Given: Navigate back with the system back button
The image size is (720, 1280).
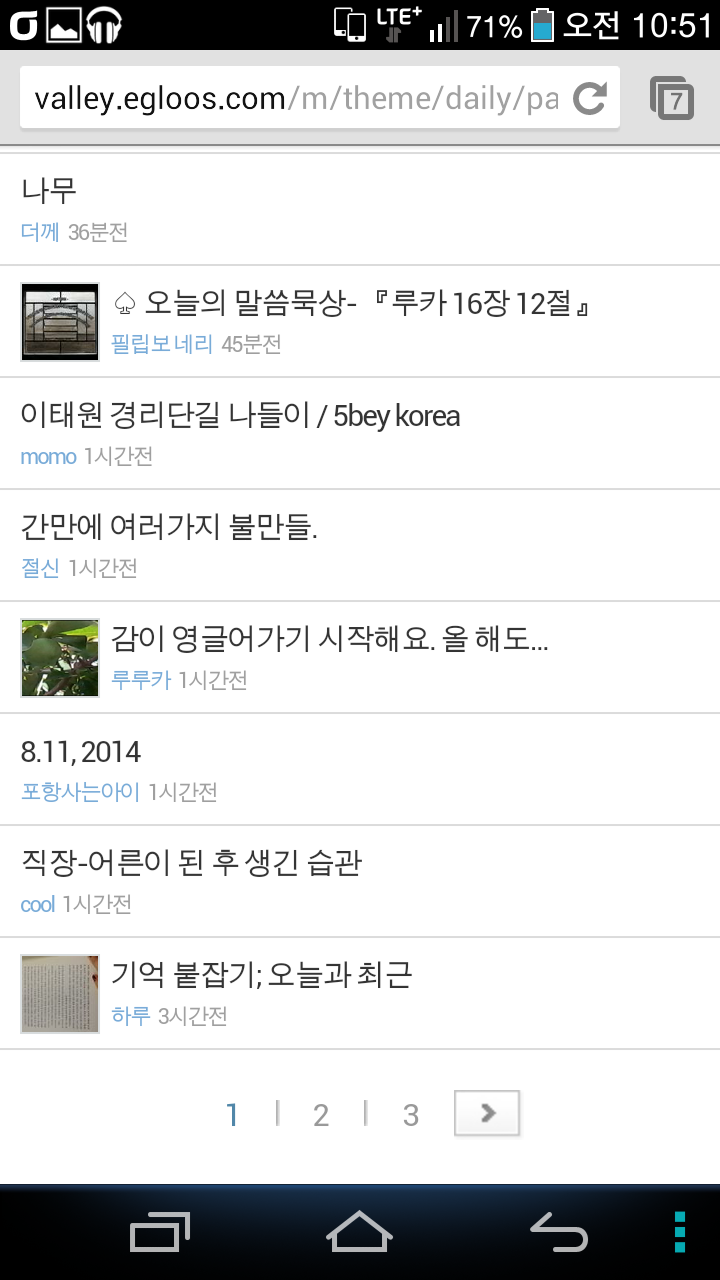Looking at the screenshot, I should (558, 1232).
